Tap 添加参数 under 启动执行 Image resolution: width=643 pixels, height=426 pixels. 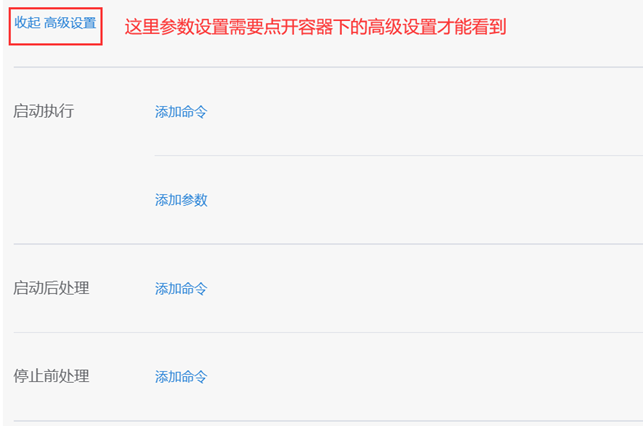(181, 200)
